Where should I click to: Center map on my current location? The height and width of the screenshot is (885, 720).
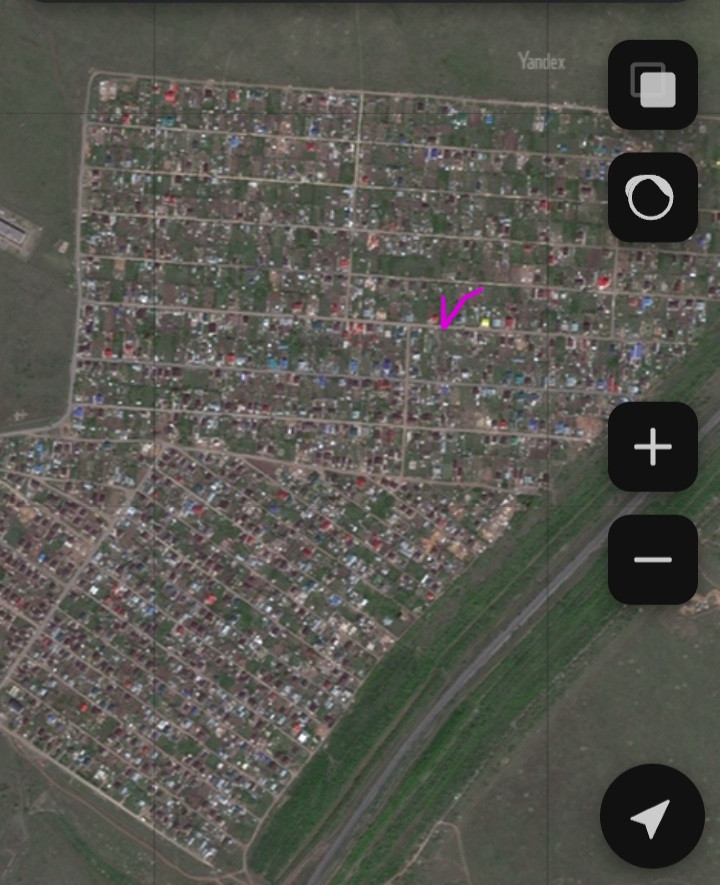(x=652, y=817)
